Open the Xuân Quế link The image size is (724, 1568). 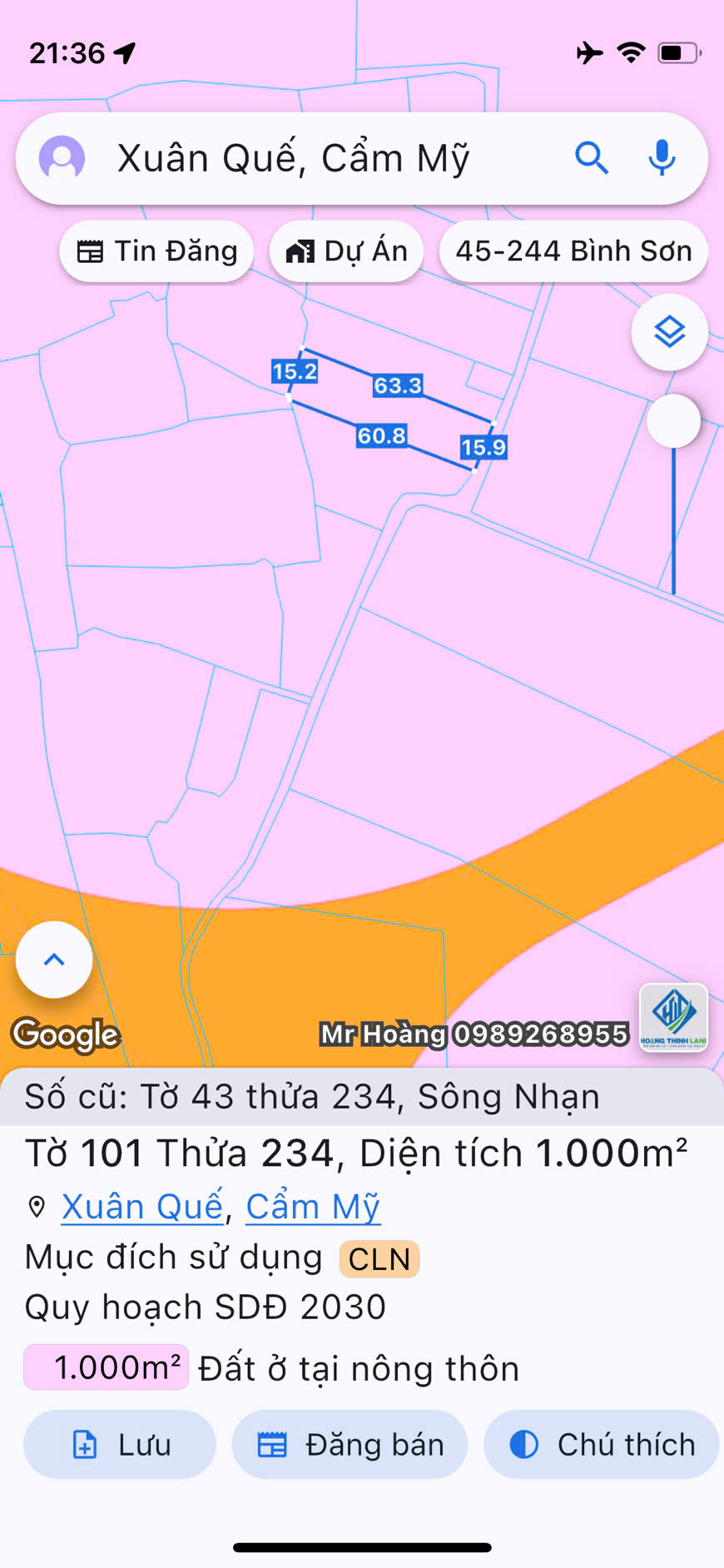(142, 1207)
